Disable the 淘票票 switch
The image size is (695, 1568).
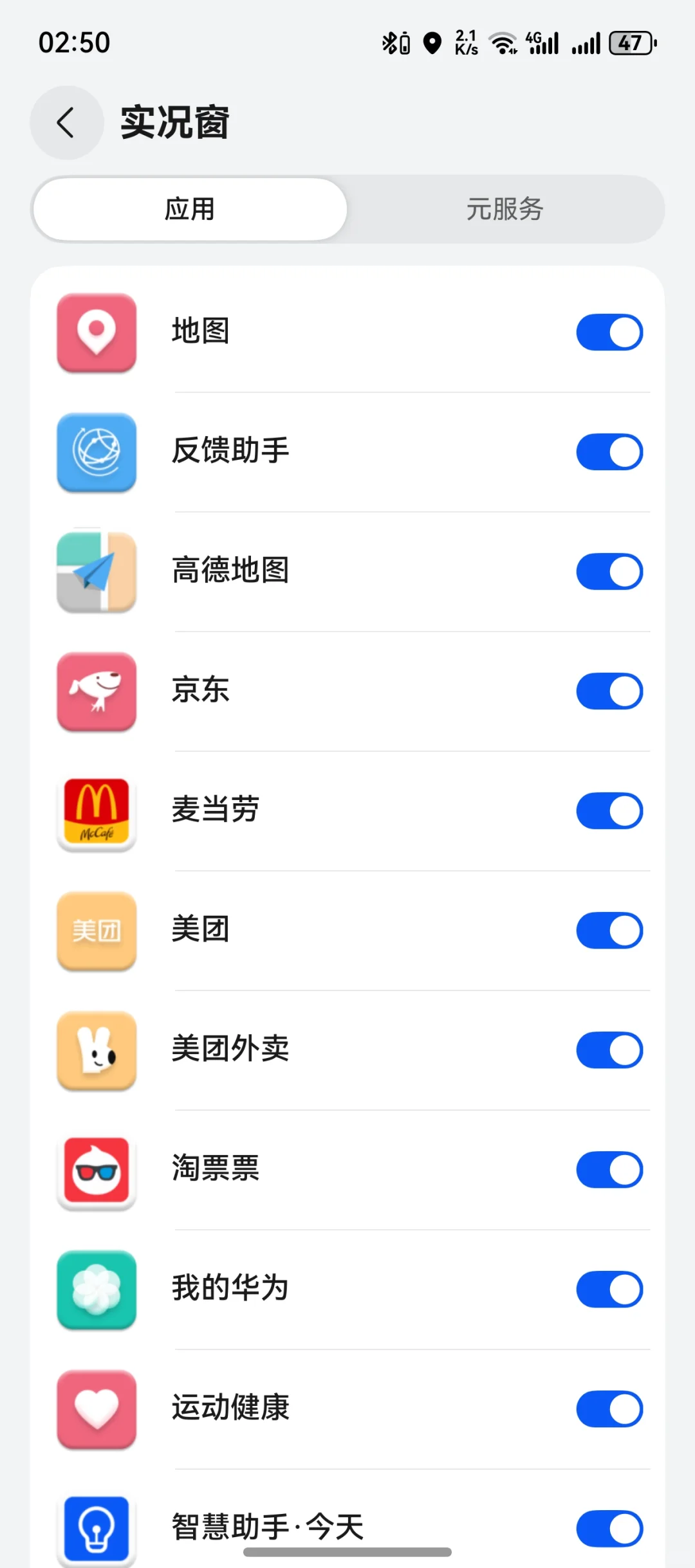point(609,1170)
